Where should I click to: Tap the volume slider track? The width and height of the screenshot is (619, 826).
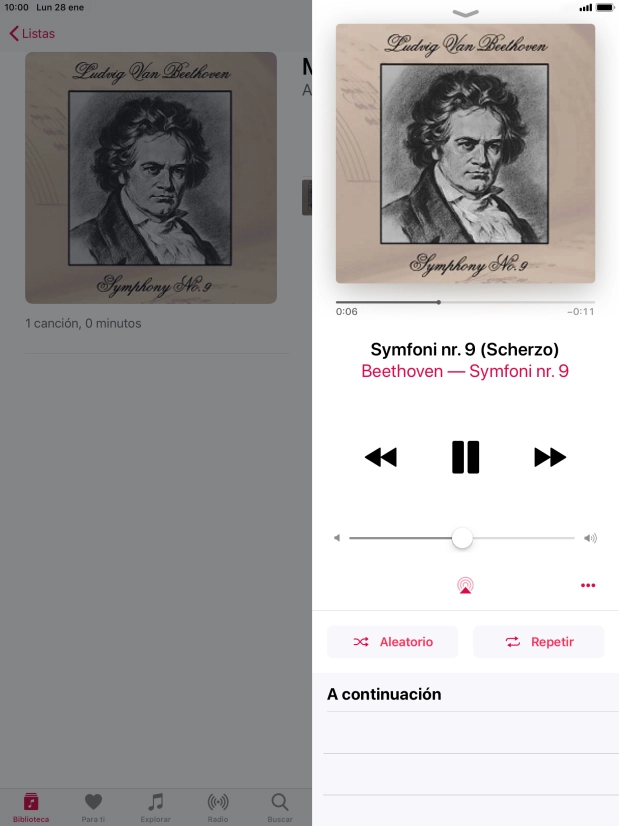(x=520, y=538)
